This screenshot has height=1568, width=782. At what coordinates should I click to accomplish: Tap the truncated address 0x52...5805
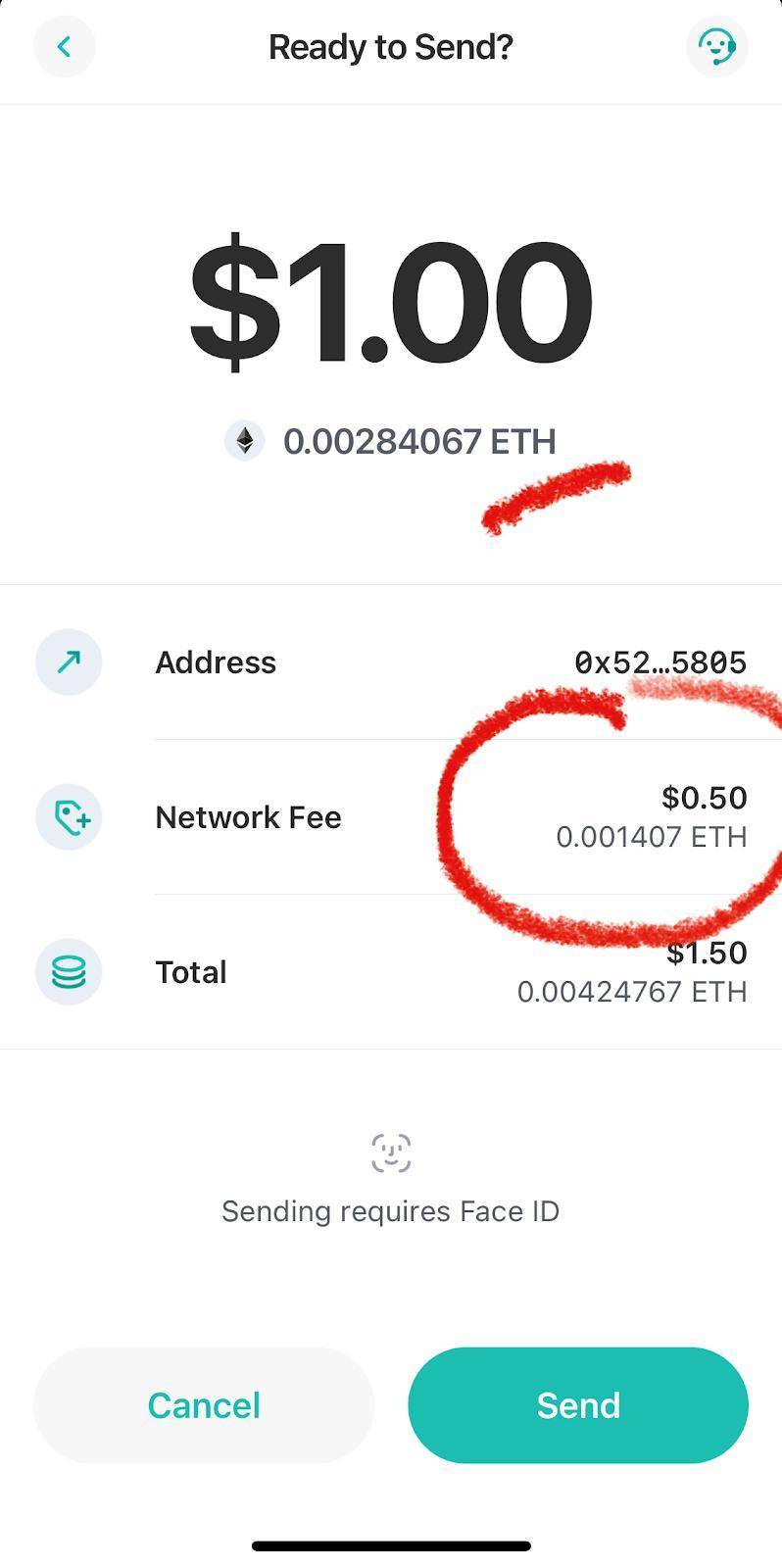662,661
